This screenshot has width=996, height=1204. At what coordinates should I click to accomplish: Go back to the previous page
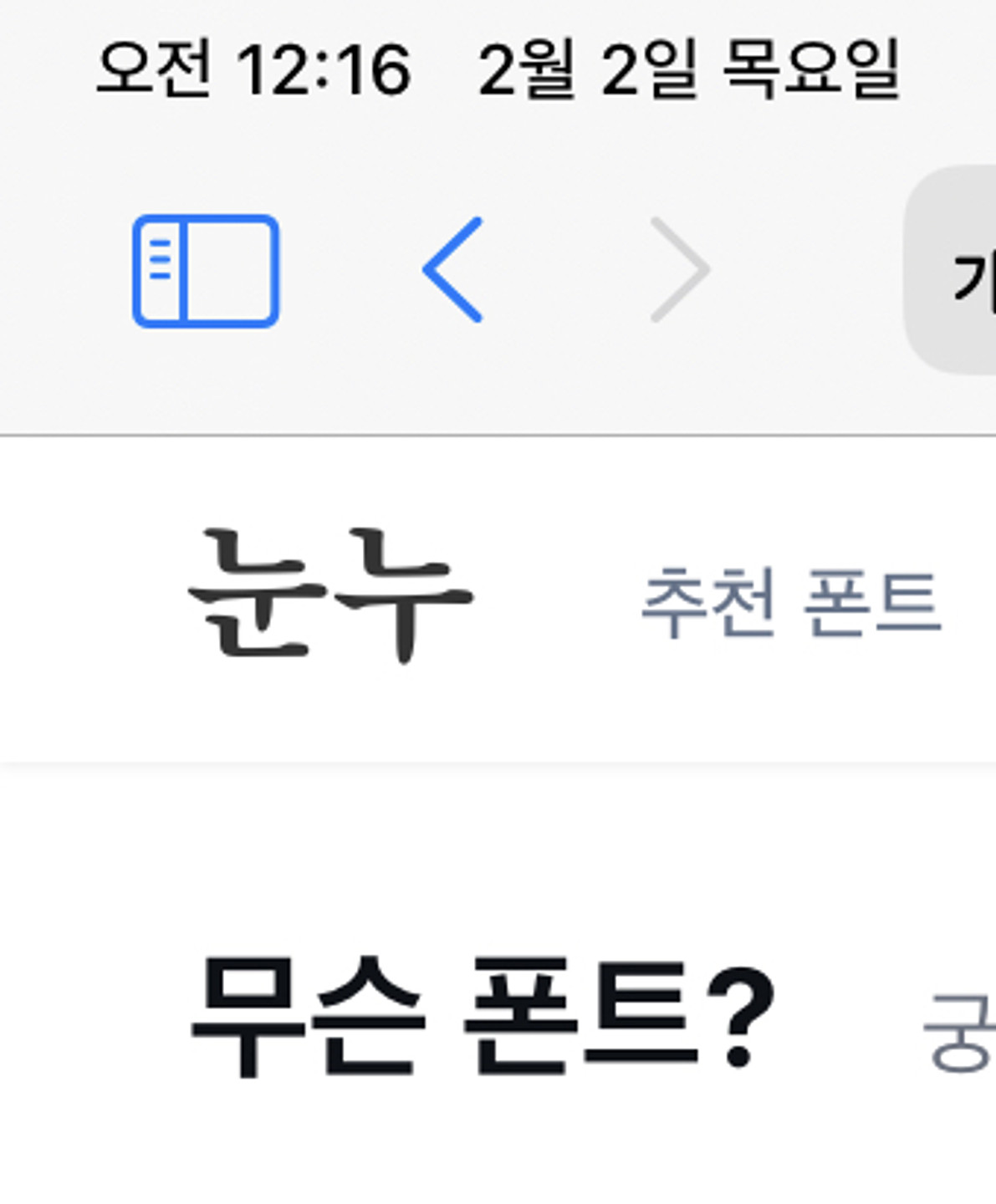tap(452, 270)
